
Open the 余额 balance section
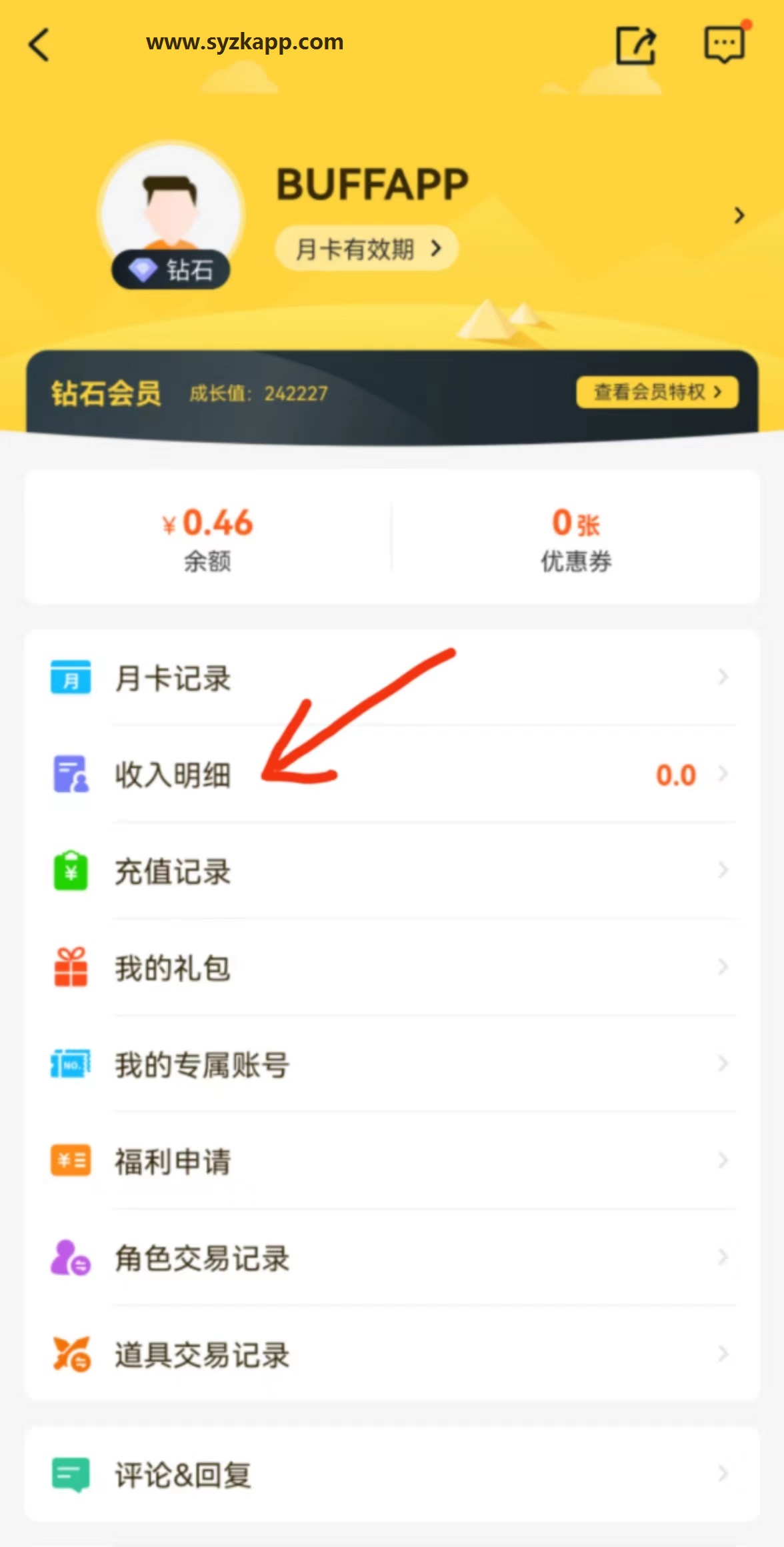coord(207,537)
